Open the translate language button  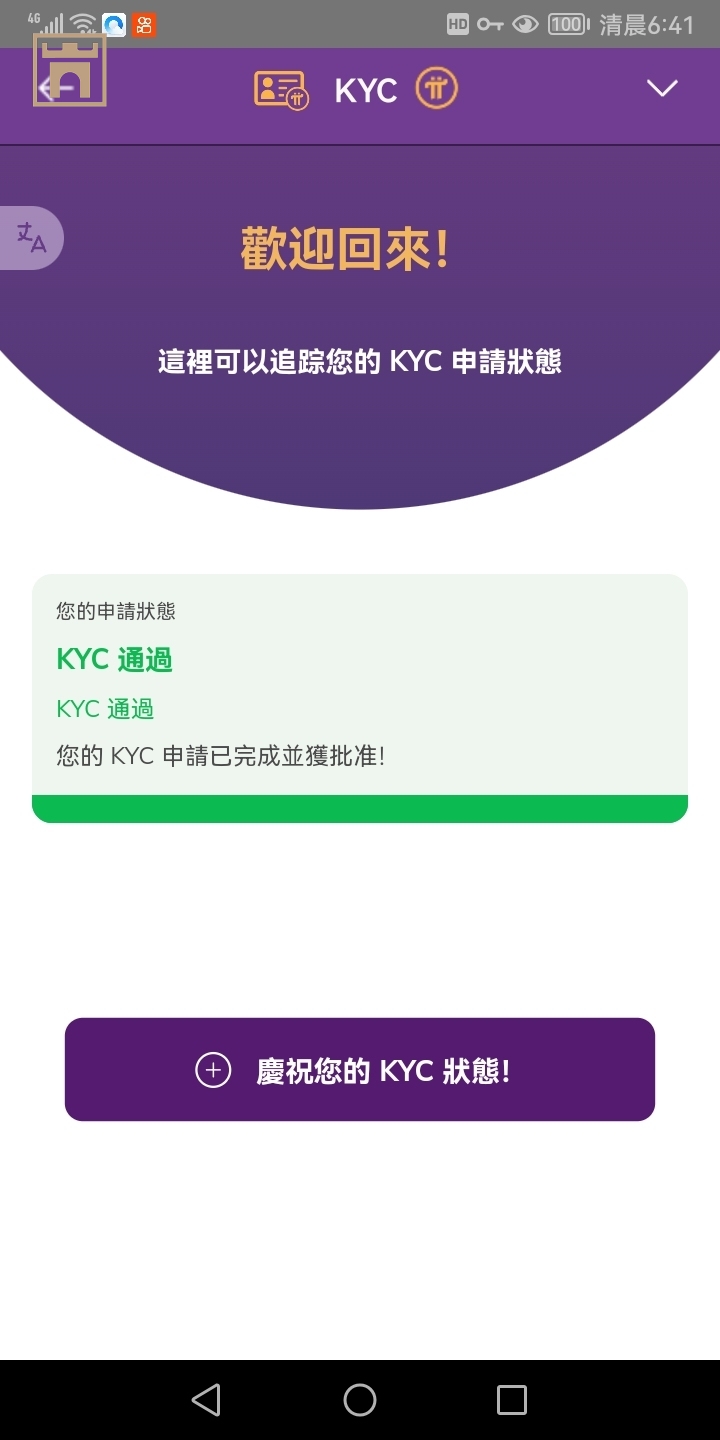(x=31, y=238)
